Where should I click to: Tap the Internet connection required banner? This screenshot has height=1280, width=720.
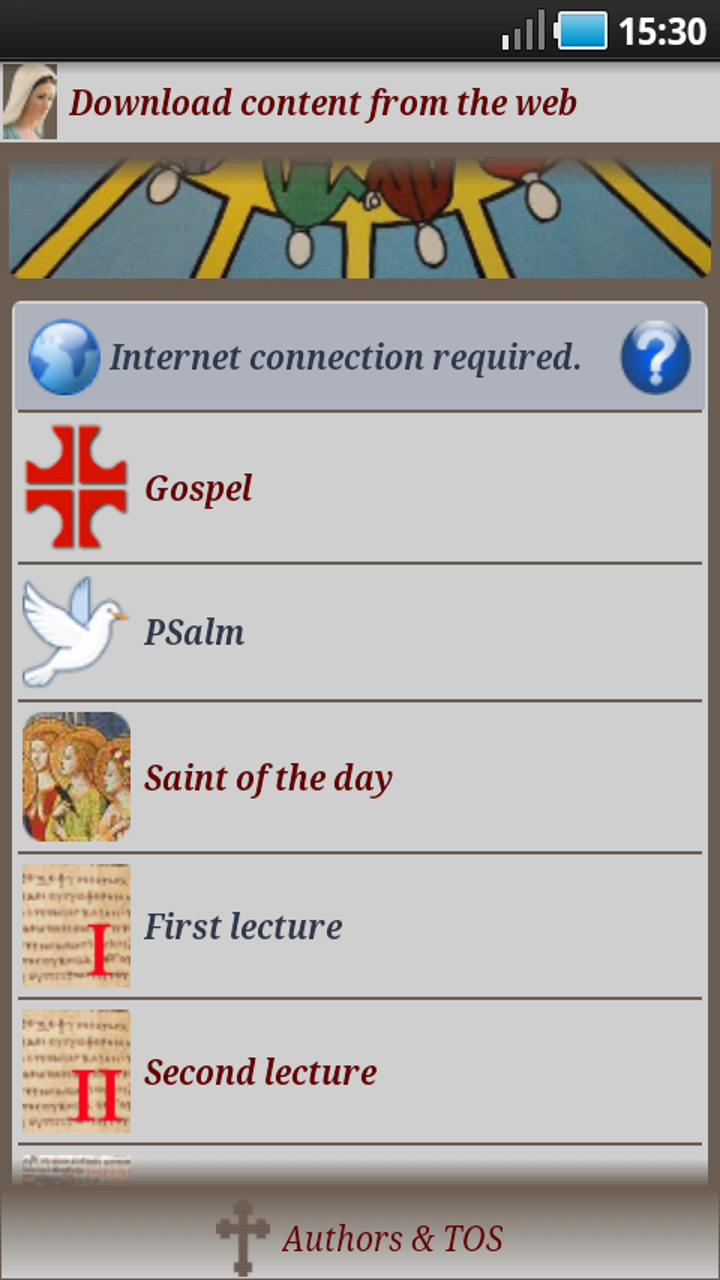[348, 357]
